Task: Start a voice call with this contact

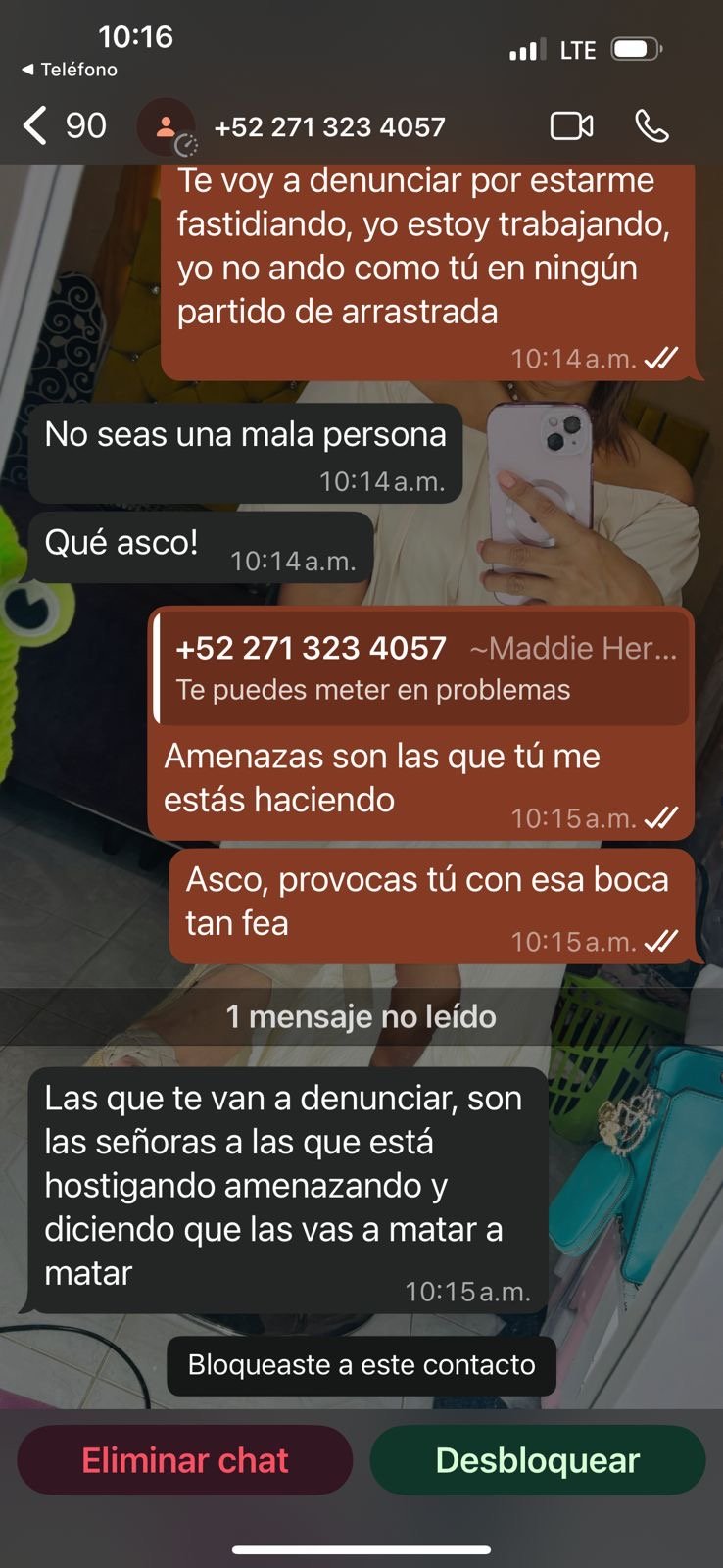Action: click(x=651, y=126)
